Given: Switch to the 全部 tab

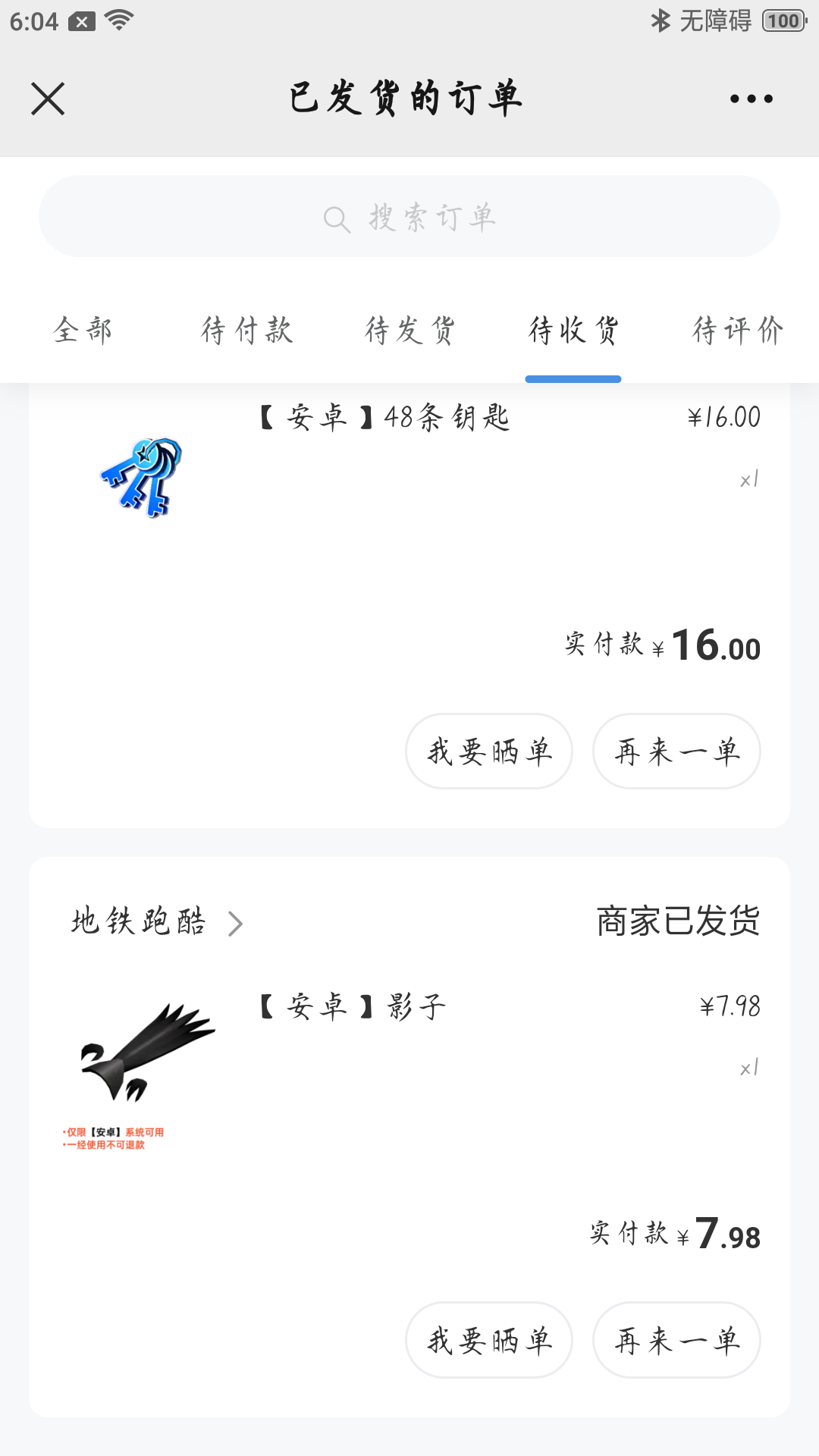Looking at the screenshot, I should 83,331.
